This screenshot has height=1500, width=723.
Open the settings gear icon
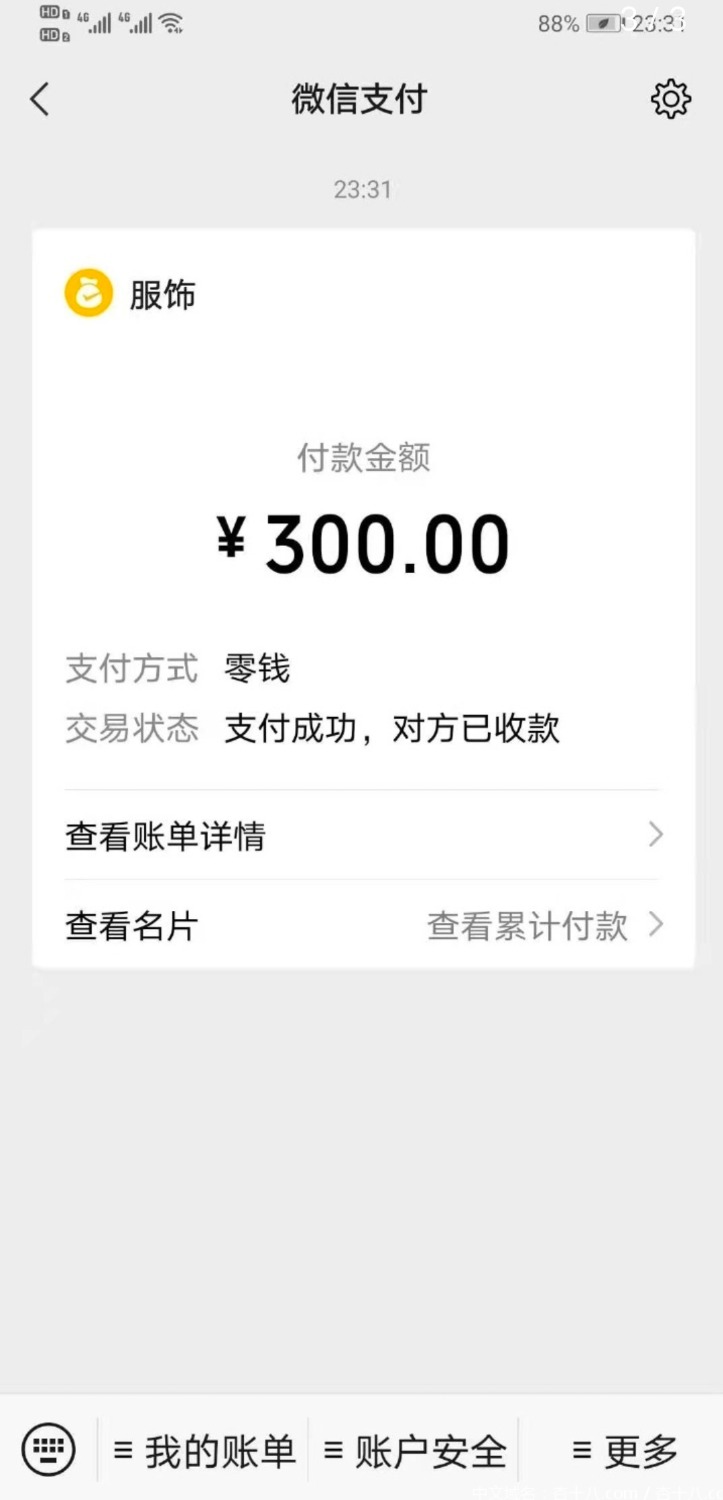click(670, 99)
